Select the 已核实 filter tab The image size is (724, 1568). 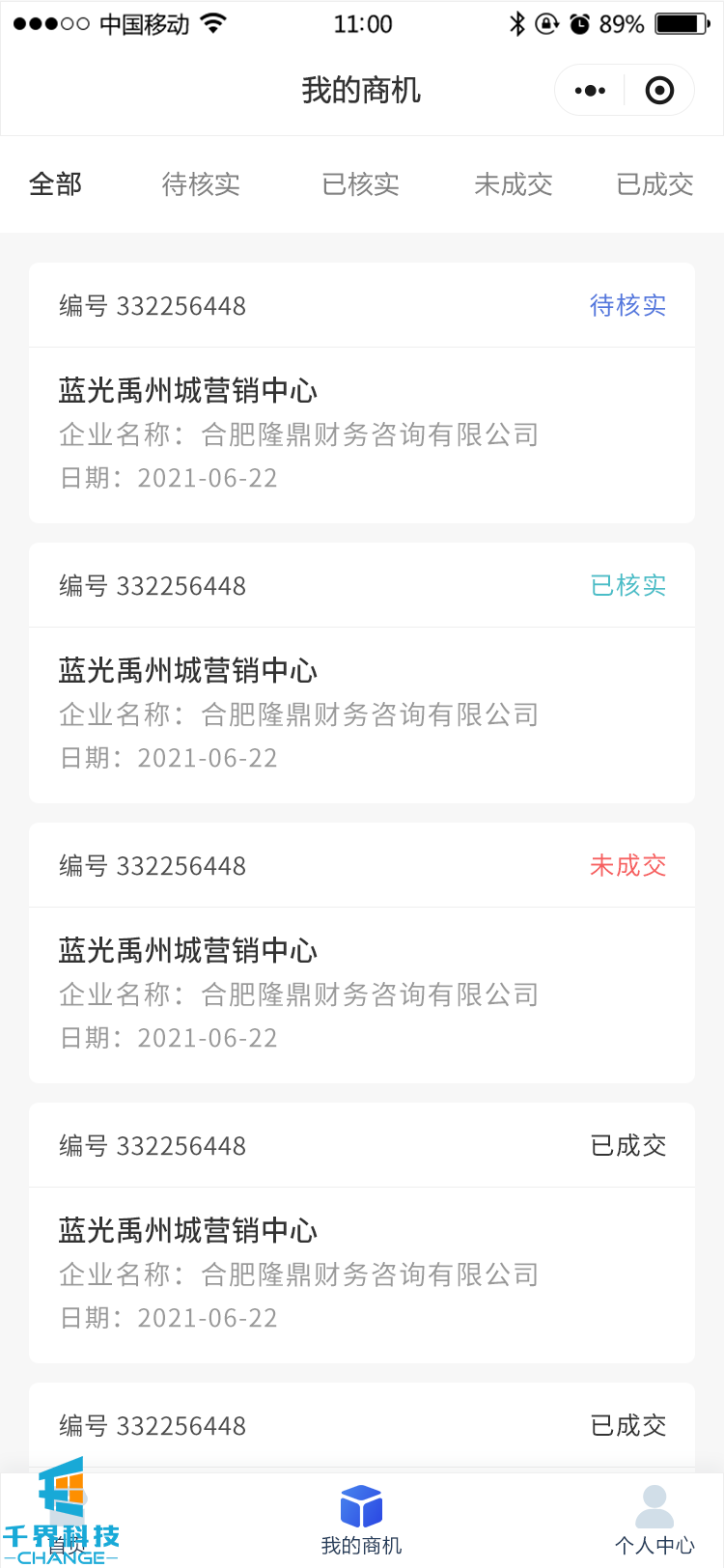[360, 184]
